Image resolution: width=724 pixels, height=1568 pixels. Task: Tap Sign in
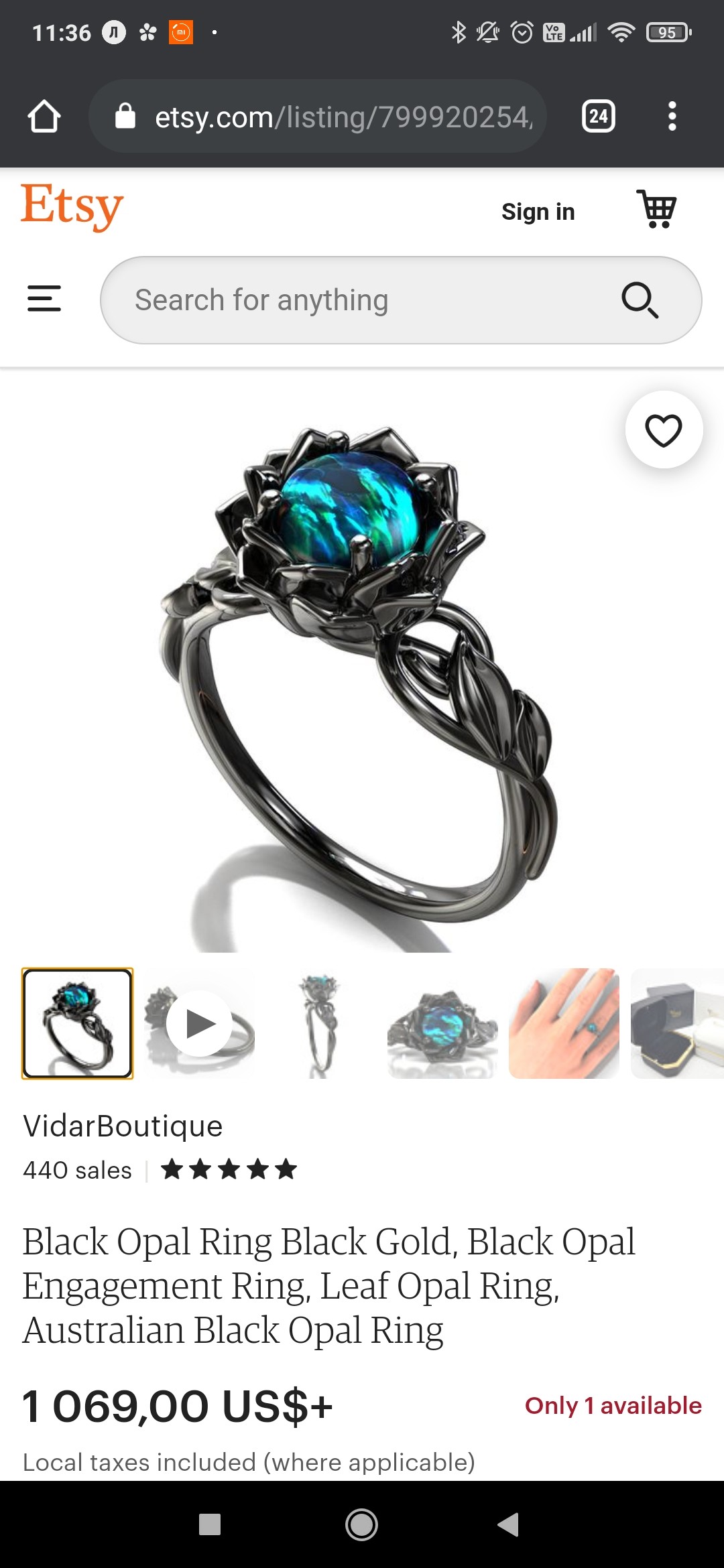click(538, 212)
